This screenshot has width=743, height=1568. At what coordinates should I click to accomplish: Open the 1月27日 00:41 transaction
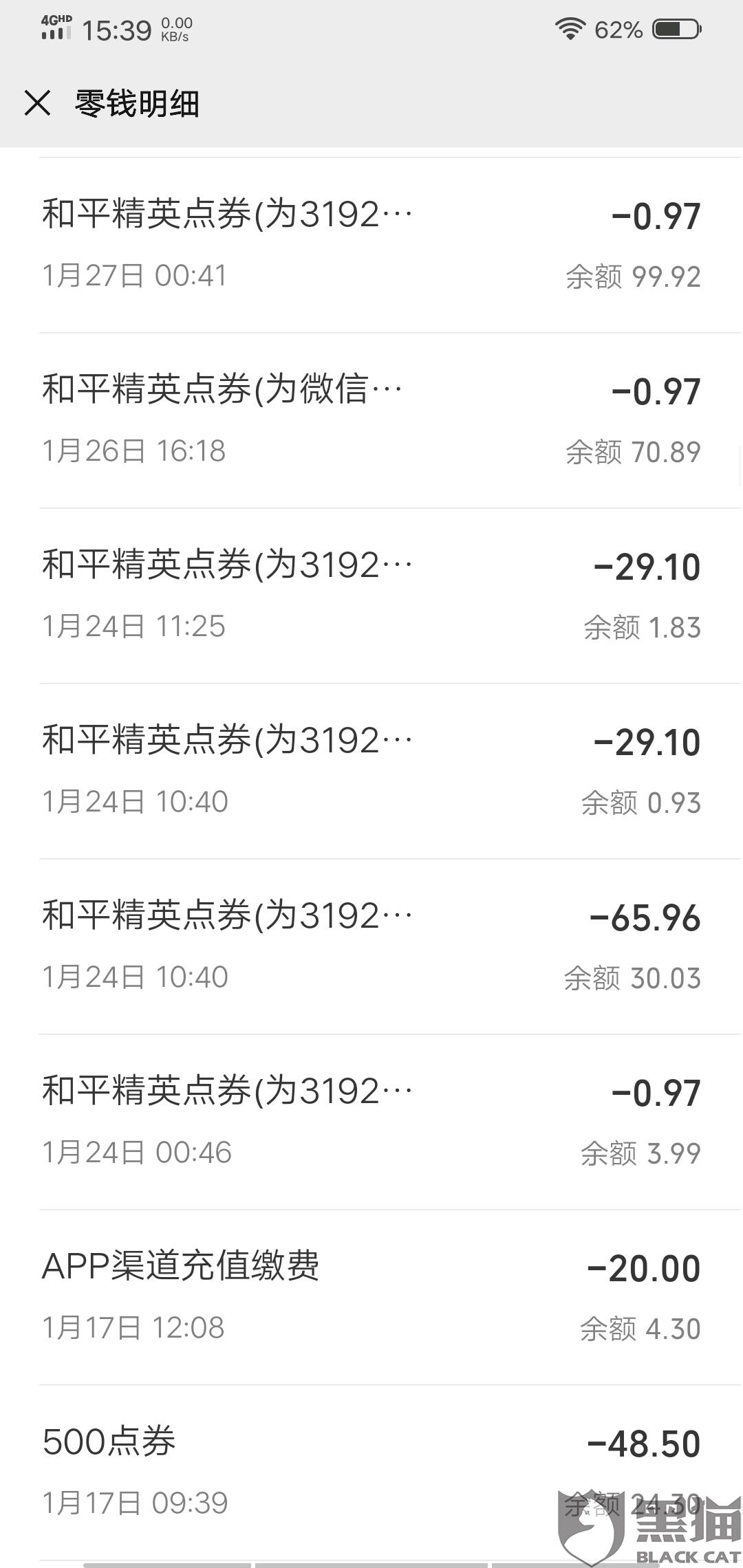coord(371,246)
